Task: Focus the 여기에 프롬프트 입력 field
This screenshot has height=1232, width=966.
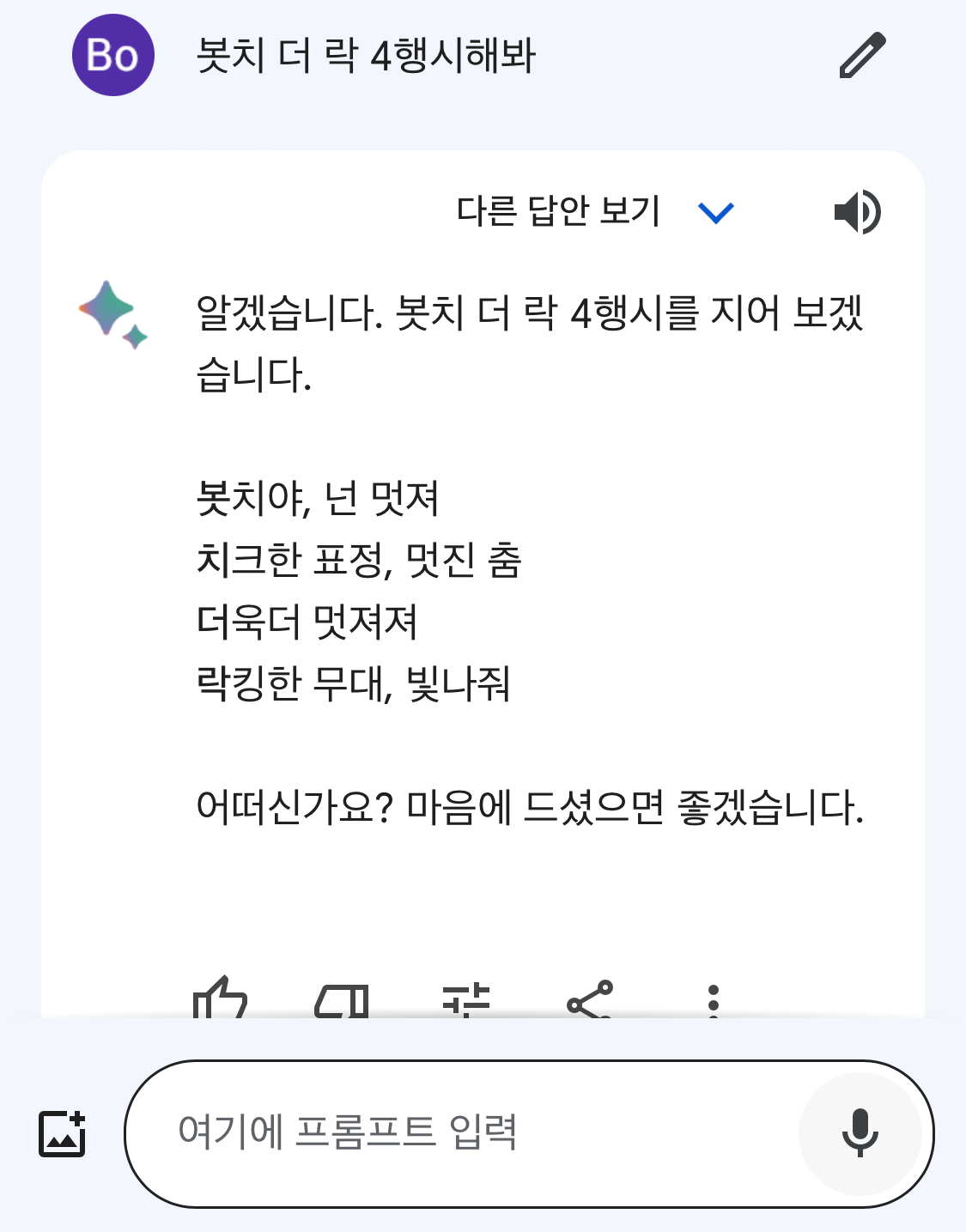Action: (x=464, y=1133)
